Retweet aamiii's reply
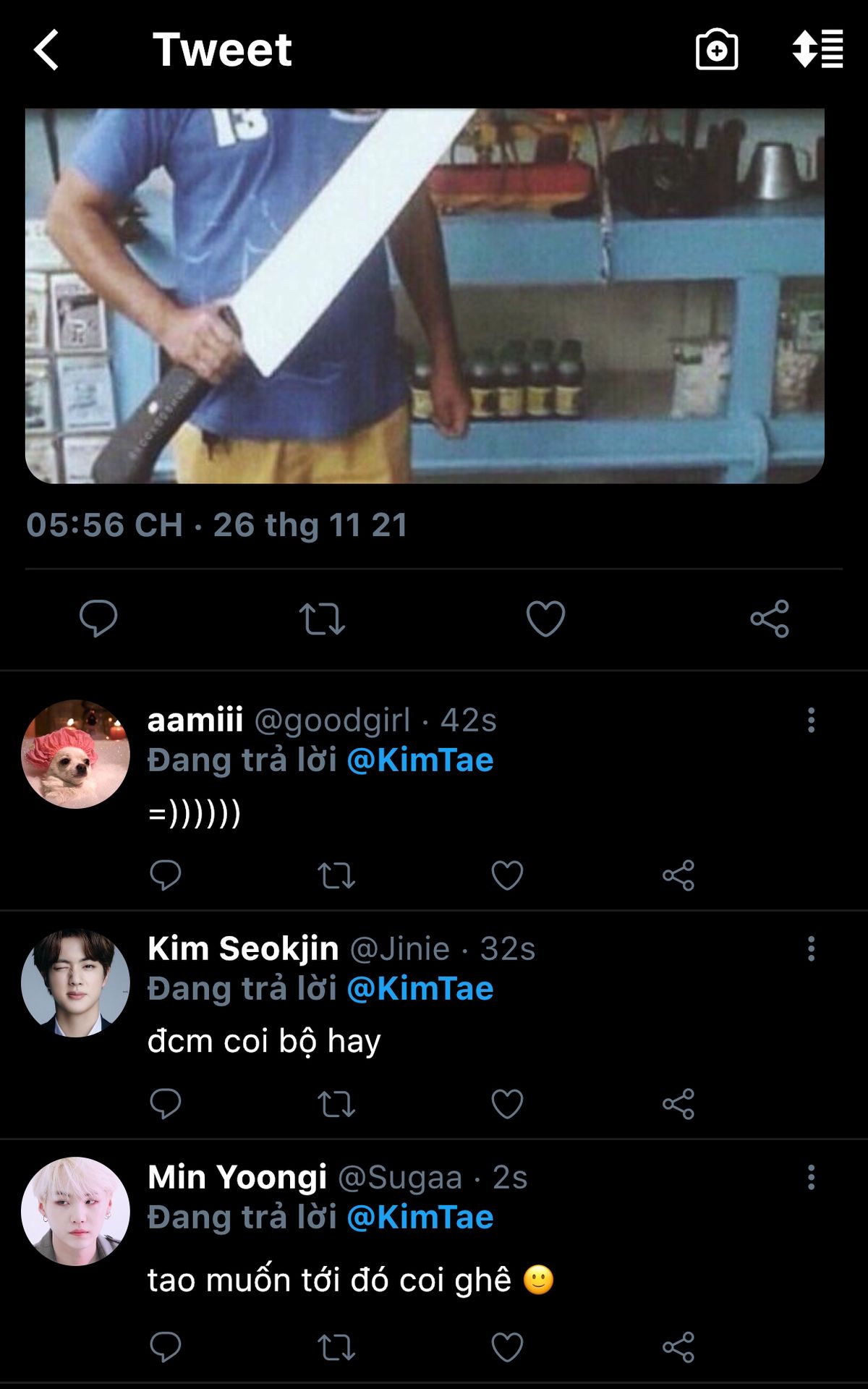Image resolution: width=868 pixels, height=1389 pixels. (x=336, y=876)
